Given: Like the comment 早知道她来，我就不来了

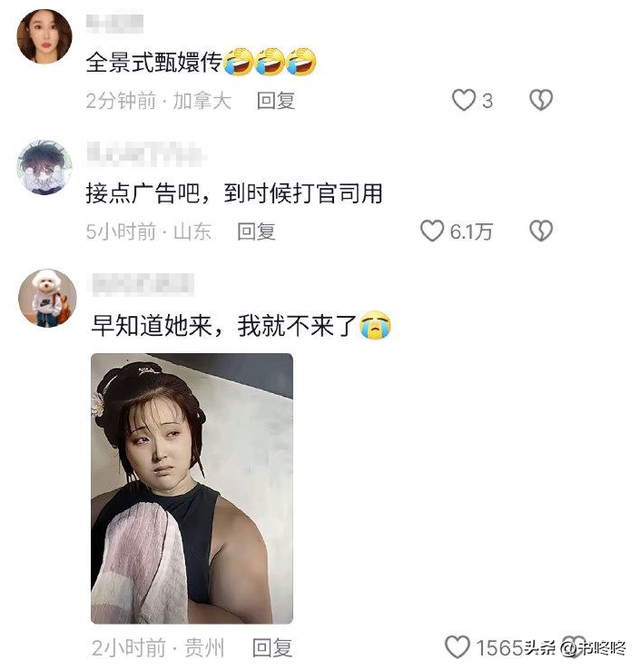Looking at the screenshot, I should (457, 646).
